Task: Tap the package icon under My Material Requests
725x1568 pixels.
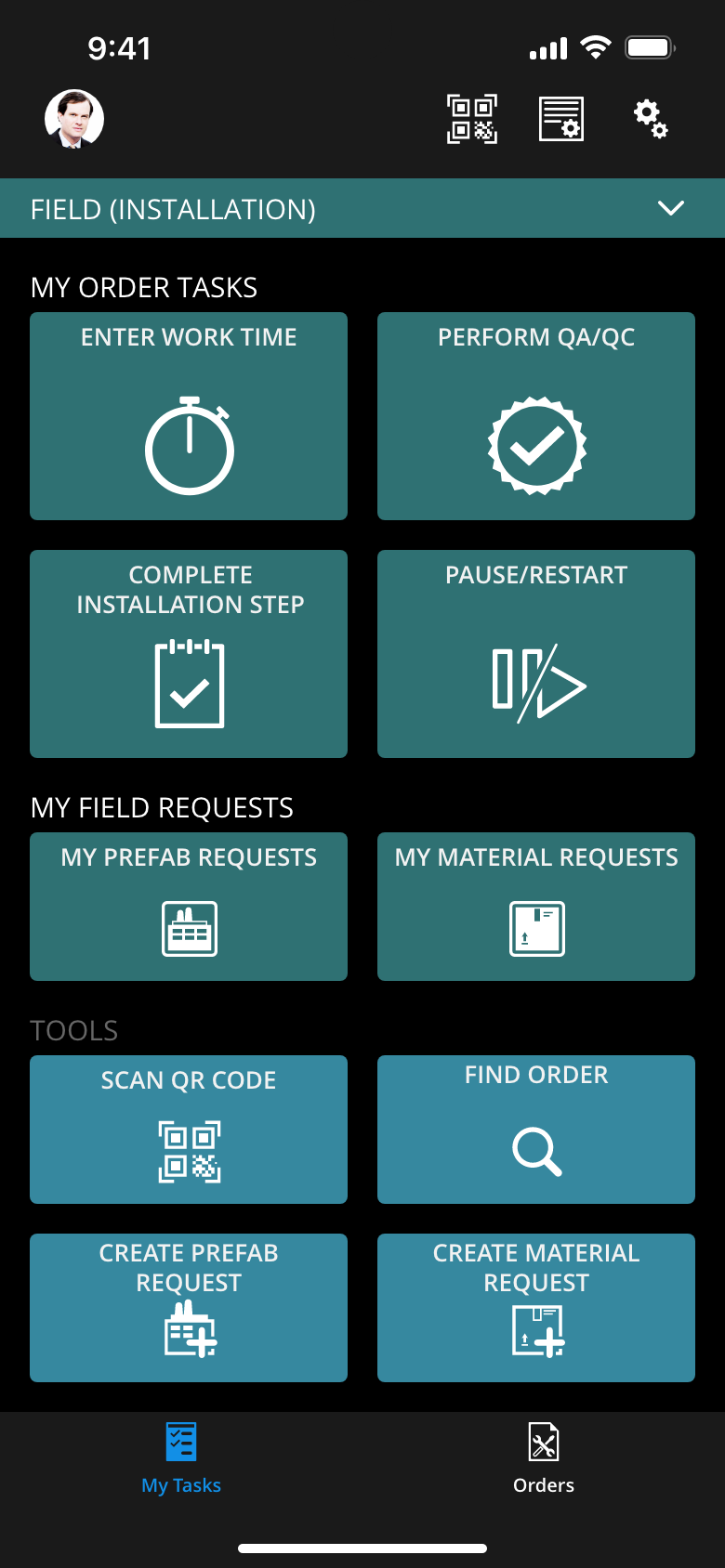Action: click(x=535, y=926)
